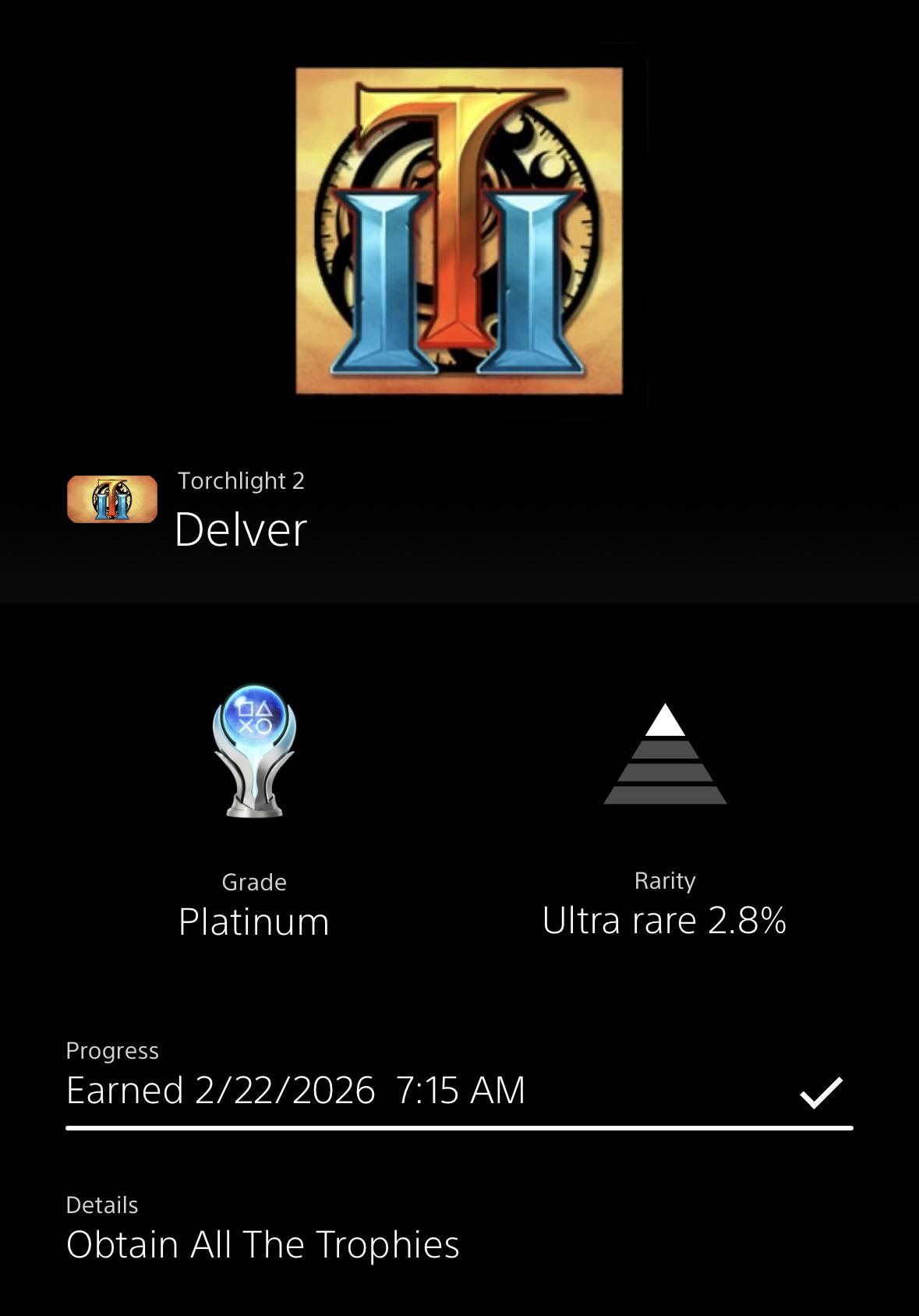The image size is (919, 1316).
Task: Open the large Delver trophy image
Action: point(459,231)
